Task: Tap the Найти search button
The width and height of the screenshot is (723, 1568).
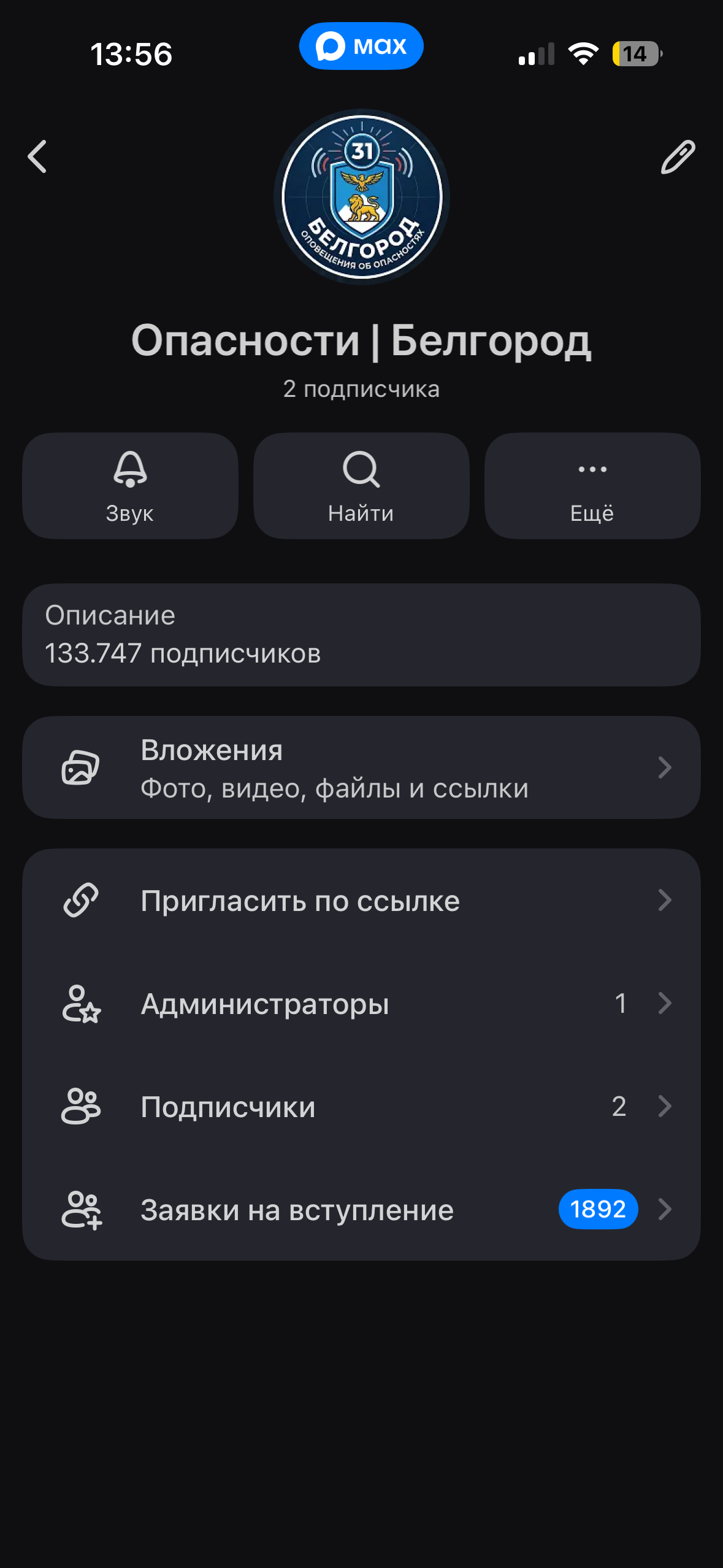Action: 361,486
